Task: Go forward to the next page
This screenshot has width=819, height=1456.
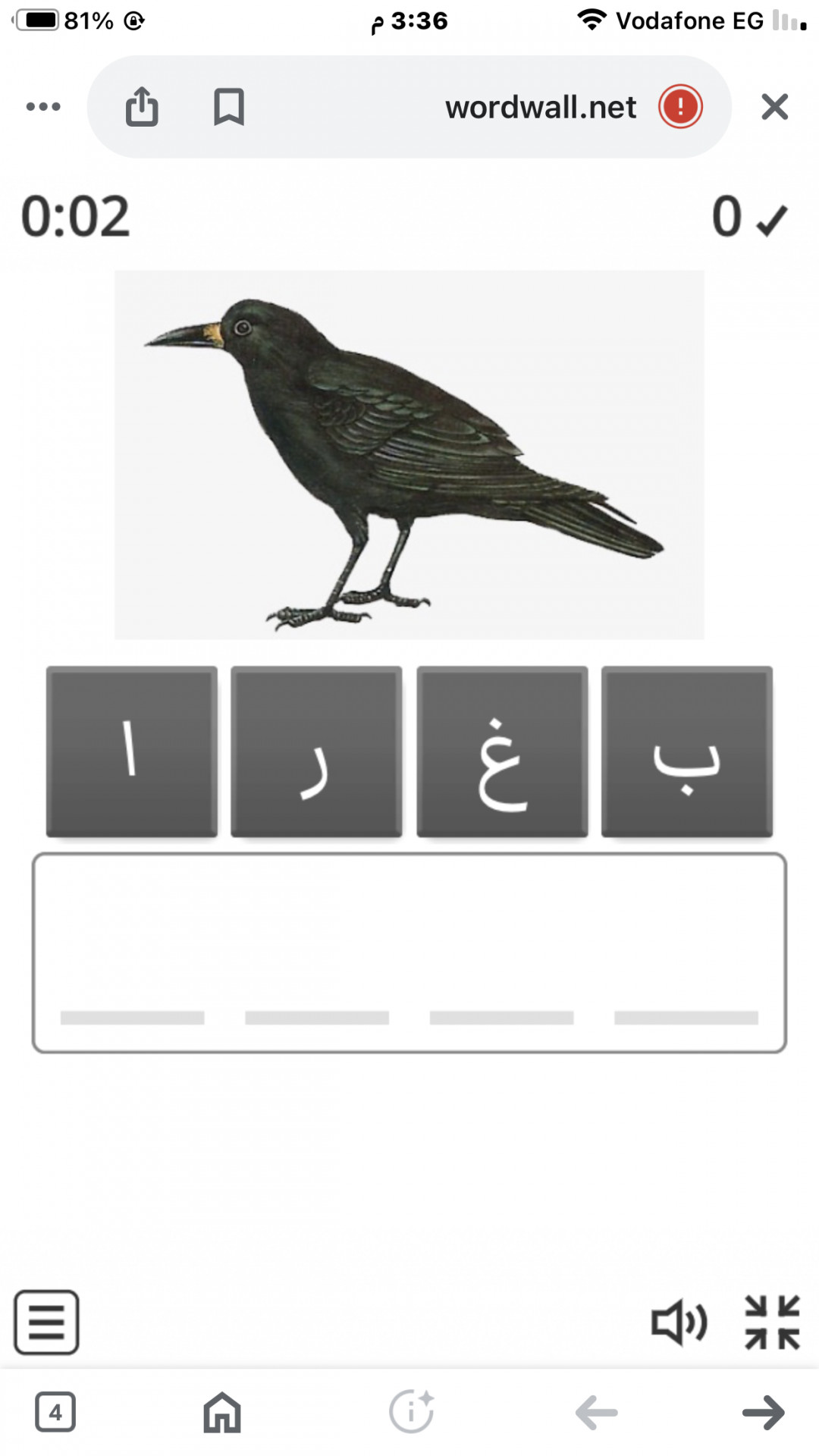Action: point(763,1413)
